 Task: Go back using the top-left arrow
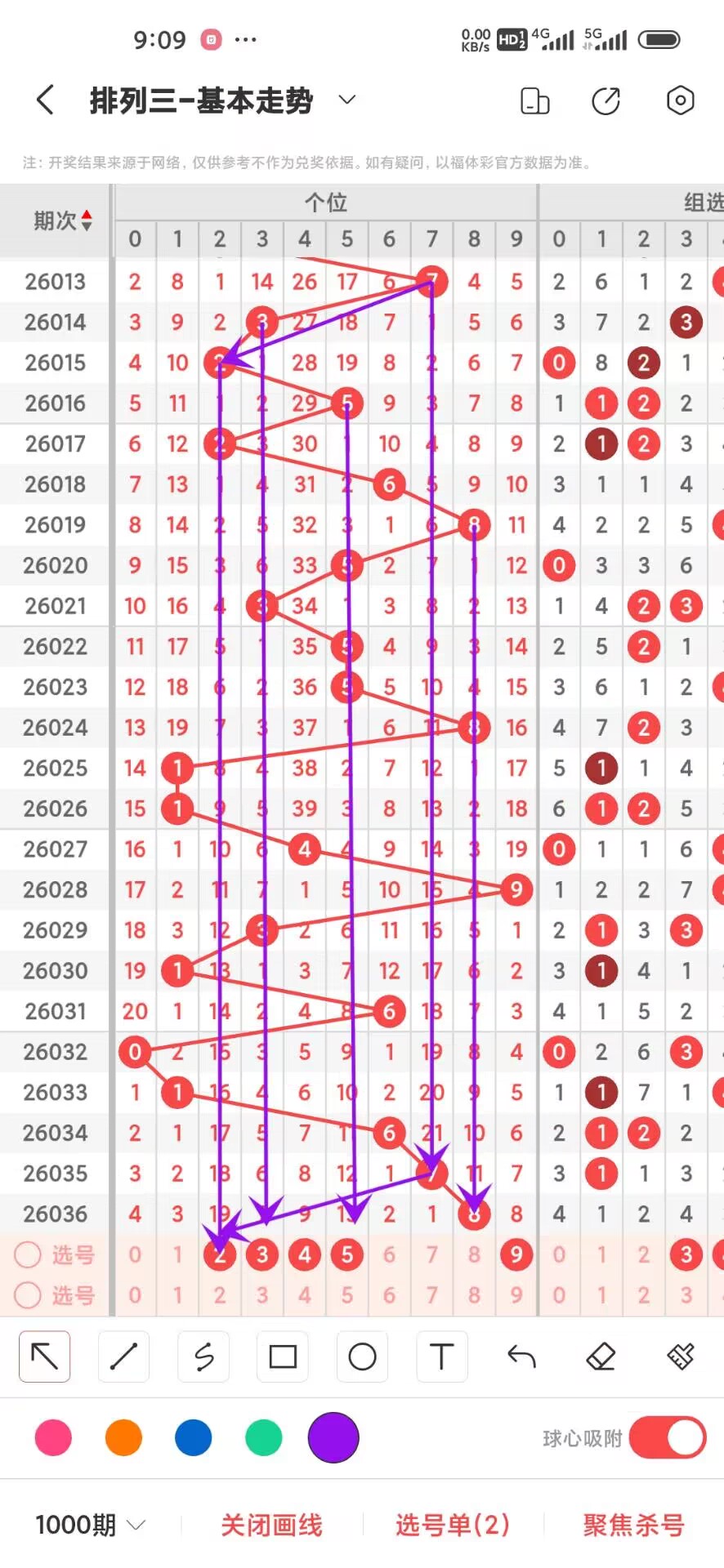tap(46, 100)
